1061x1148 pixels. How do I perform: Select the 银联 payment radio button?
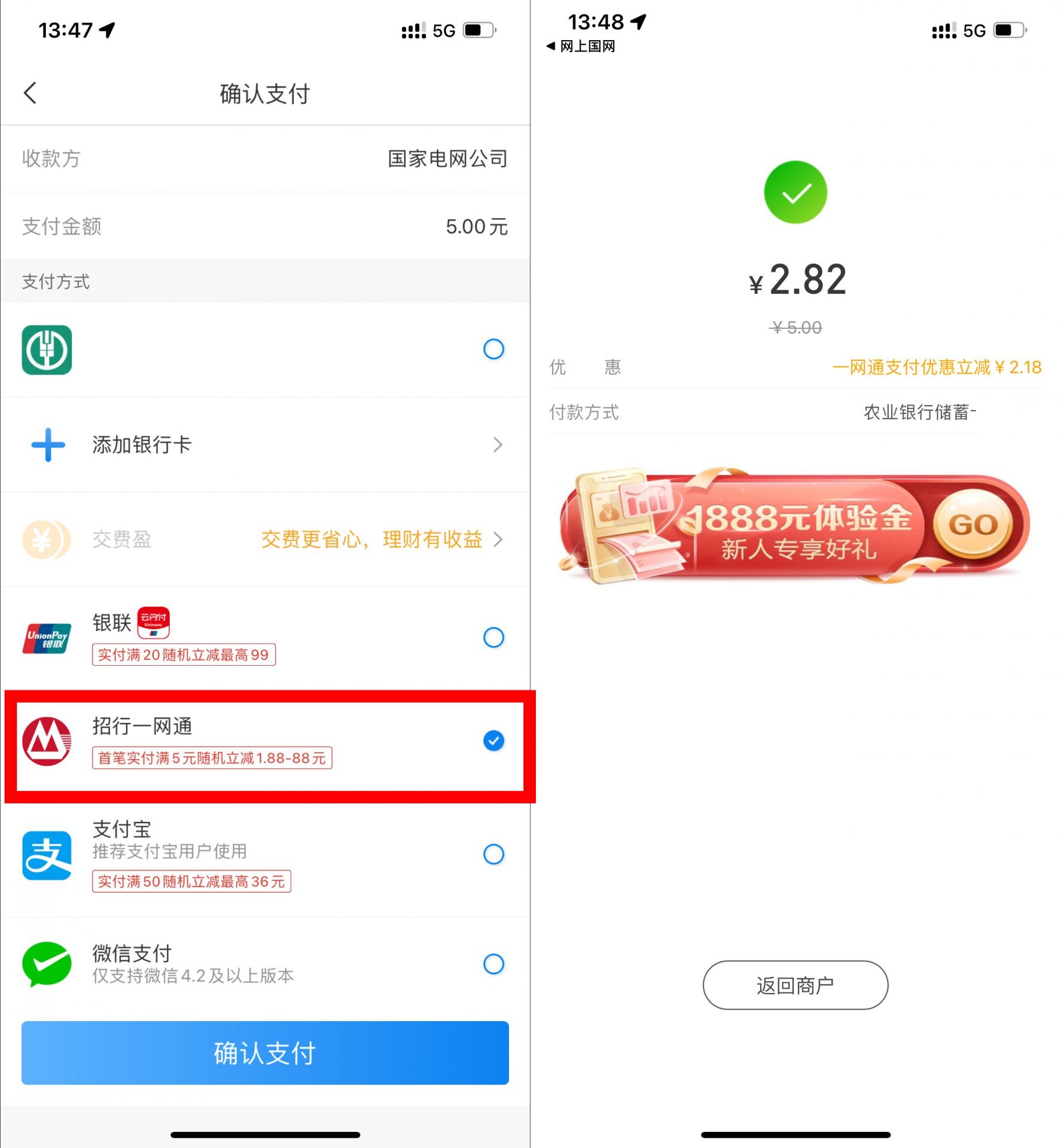tap(493, 638)
